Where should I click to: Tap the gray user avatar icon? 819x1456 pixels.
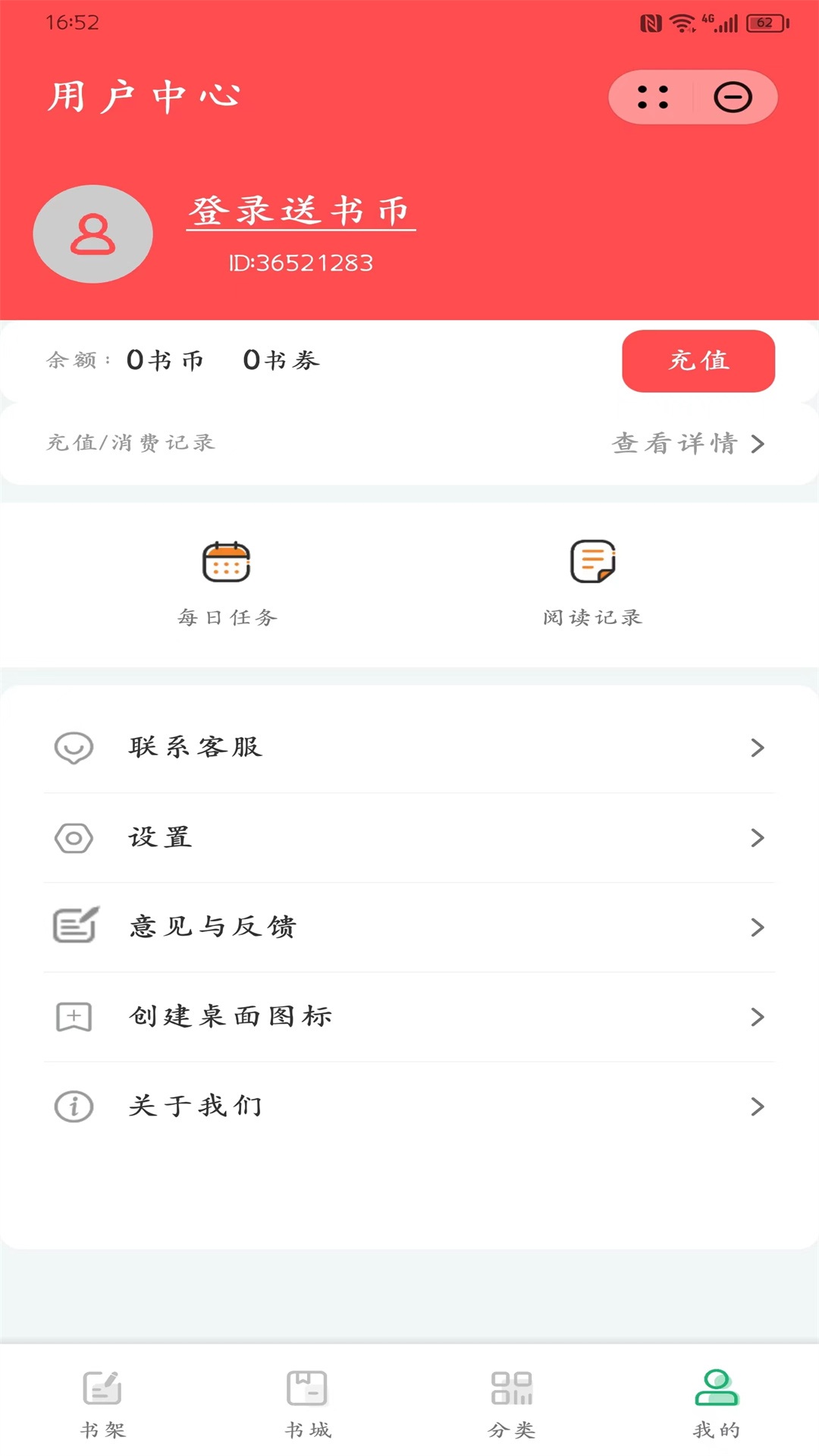(x=93, y=234)
